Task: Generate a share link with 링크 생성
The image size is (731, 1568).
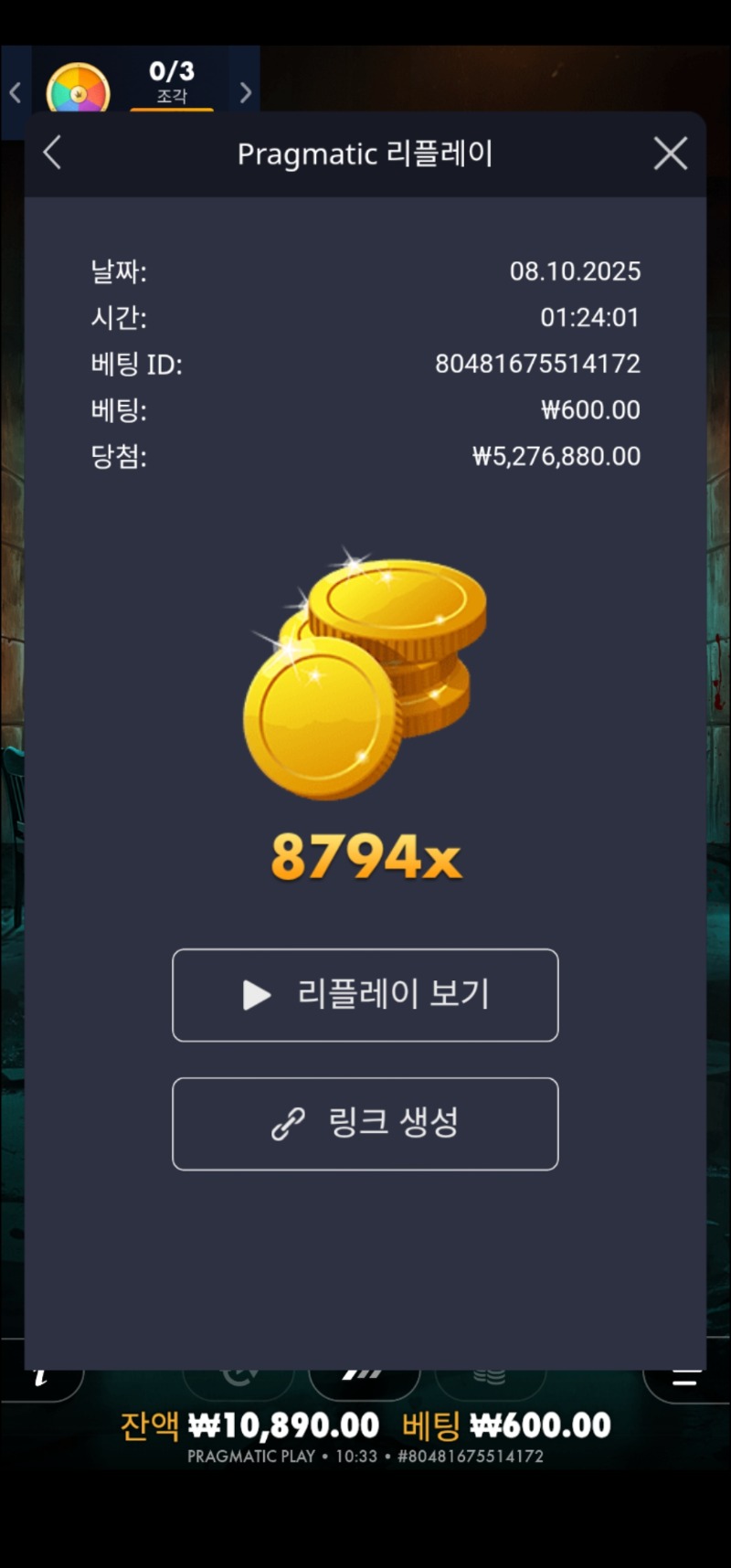Action: tap(365, 1124)
